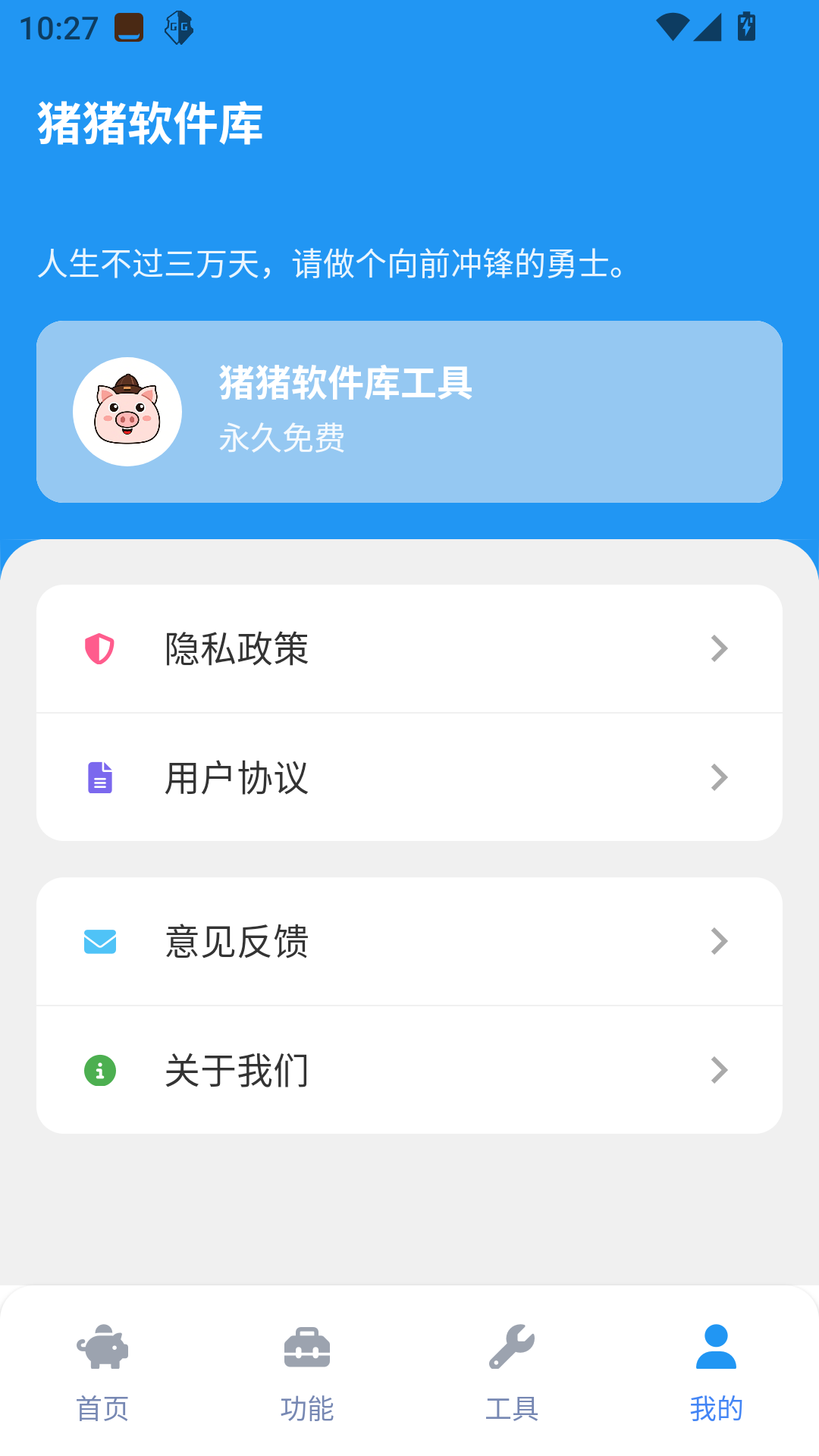The image size is (819, 1456).
Task: Click the blue envelope icon for feedback
Action: click(99, 941)
